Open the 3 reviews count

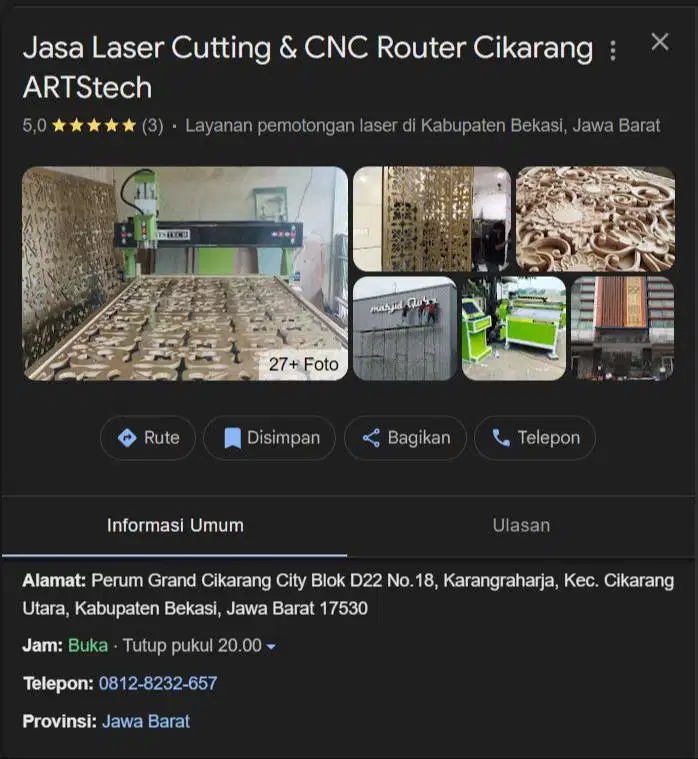152,126
